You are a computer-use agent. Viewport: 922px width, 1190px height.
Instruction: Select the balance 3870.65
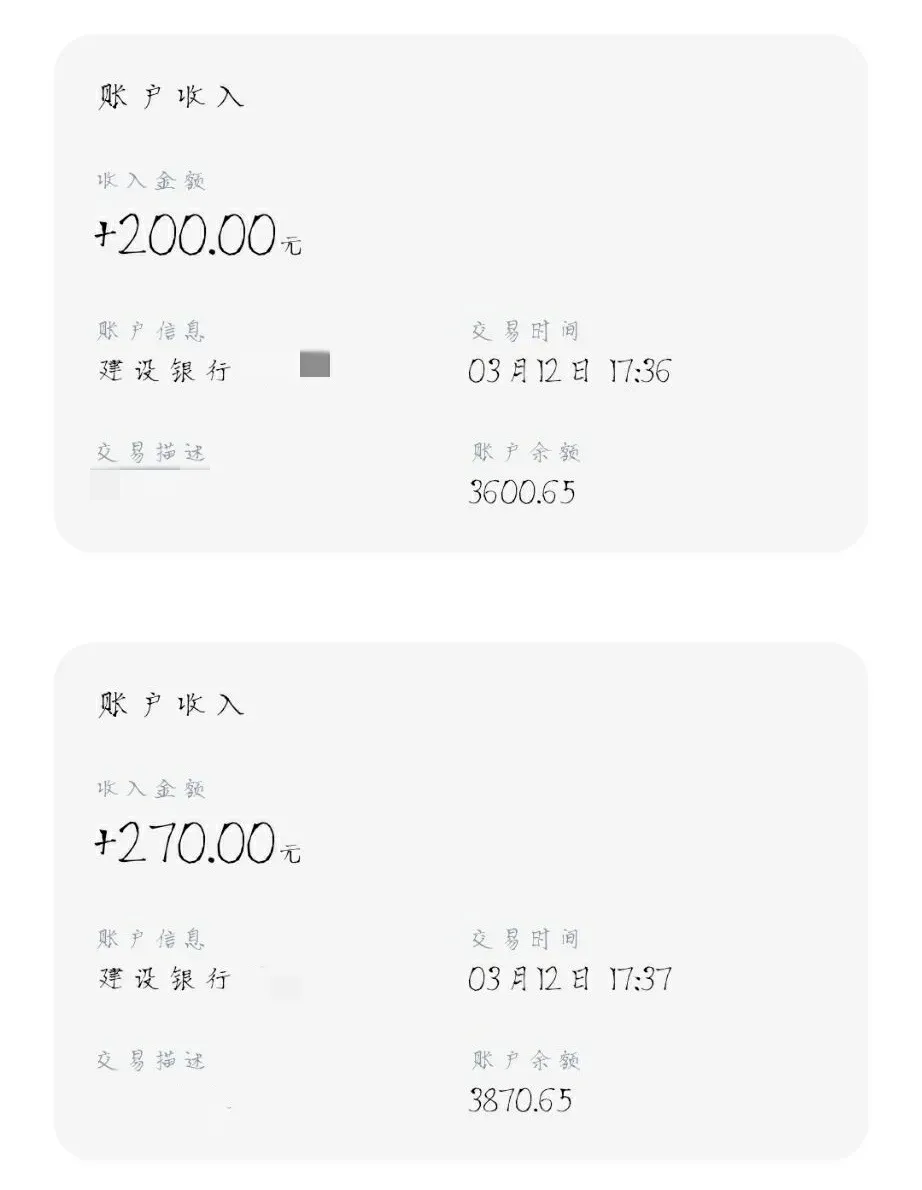pos(521,1098)
